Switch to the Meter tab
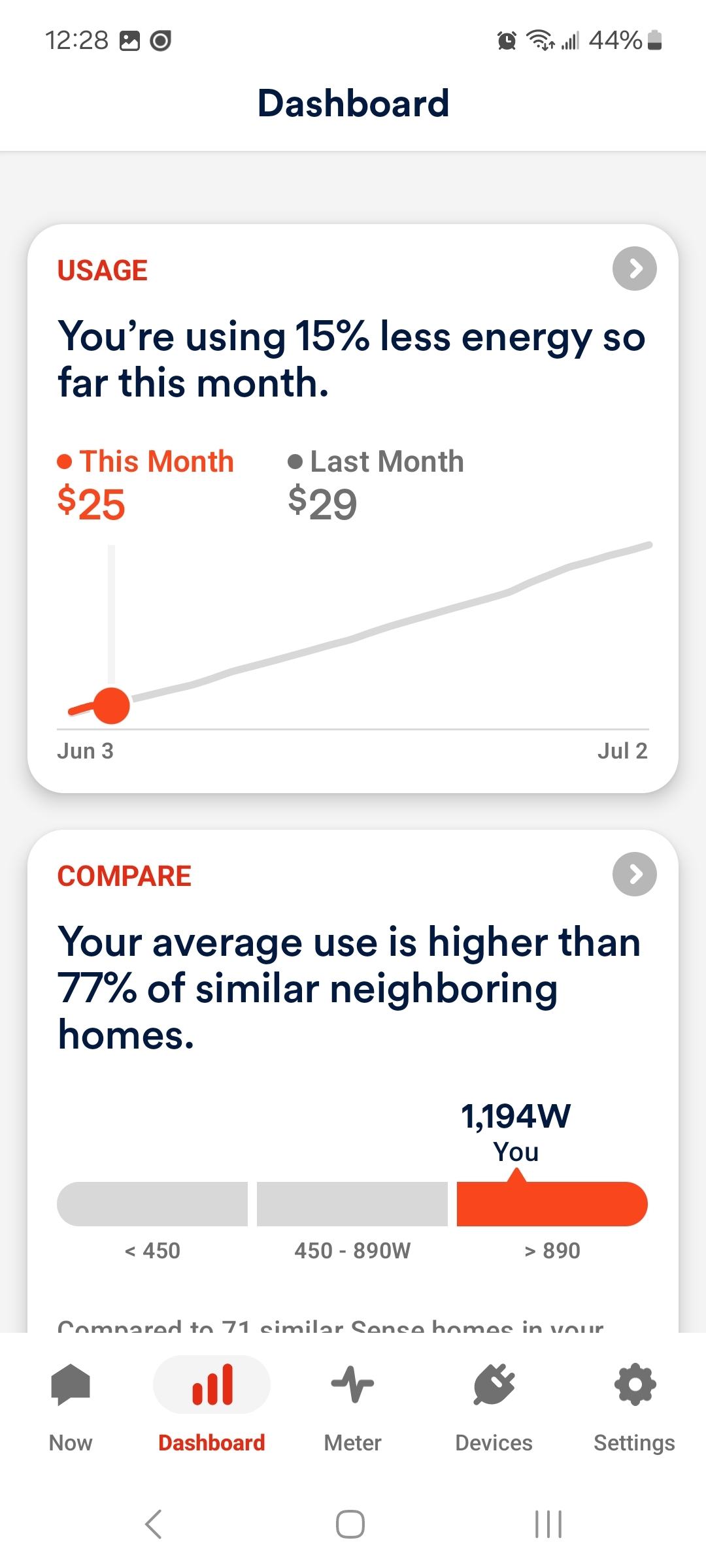This screenshot has width=706, height=1568. pyautogui.click(x=353, y=1407)
